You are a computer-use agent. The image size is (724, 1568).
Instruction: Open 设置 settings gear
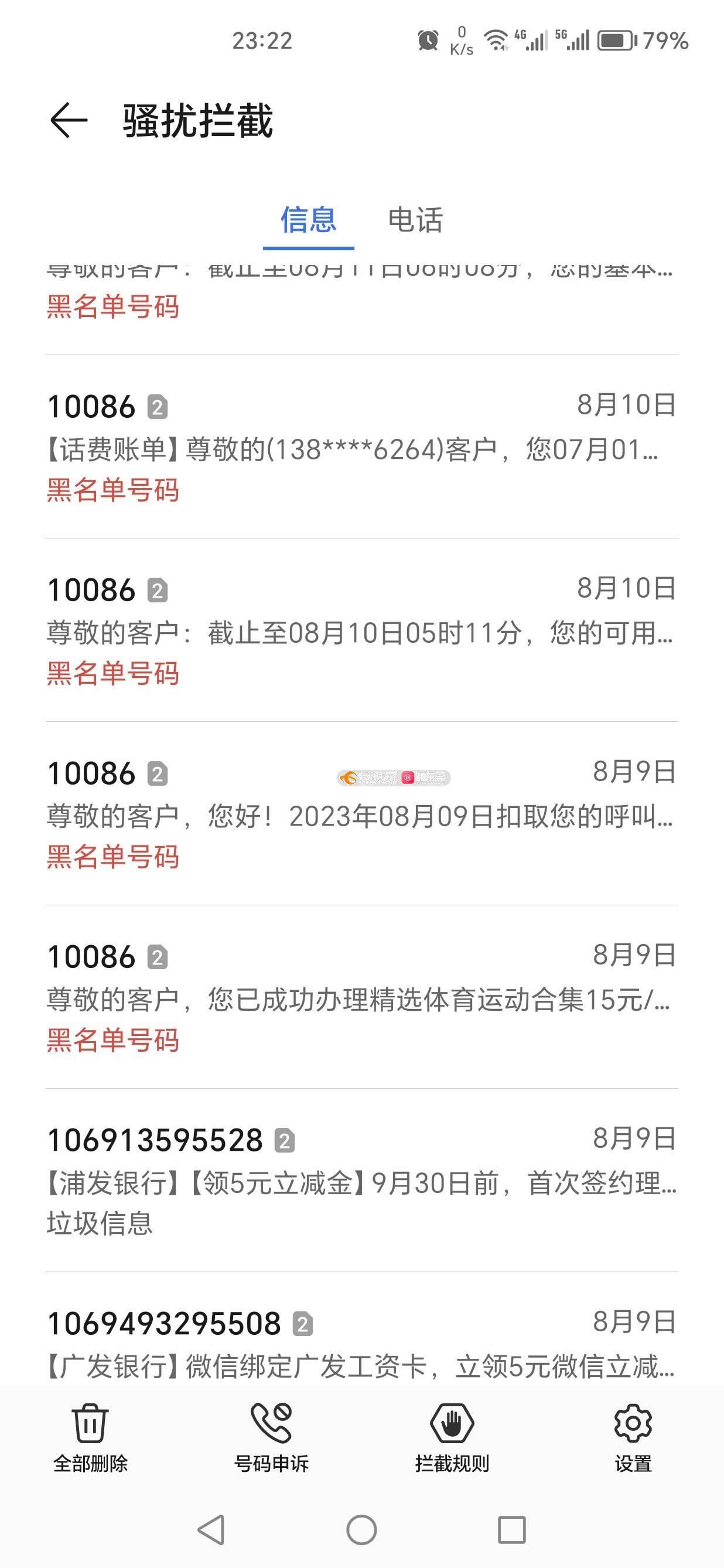point(633,1439)
